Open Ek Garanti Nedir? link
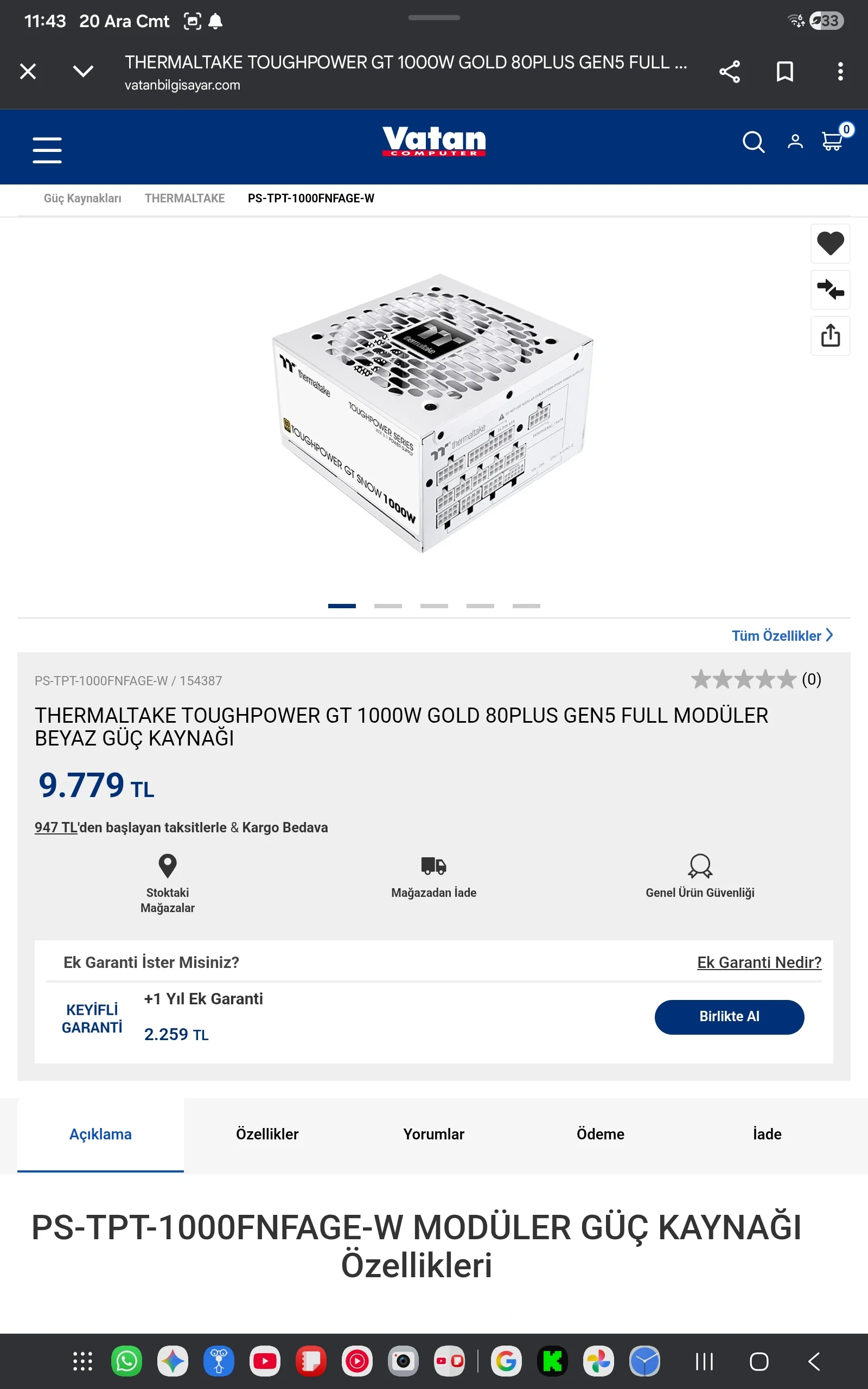The width and height of the screenshot is (868, 1389). pyautogui.click(x=759, y=963)
